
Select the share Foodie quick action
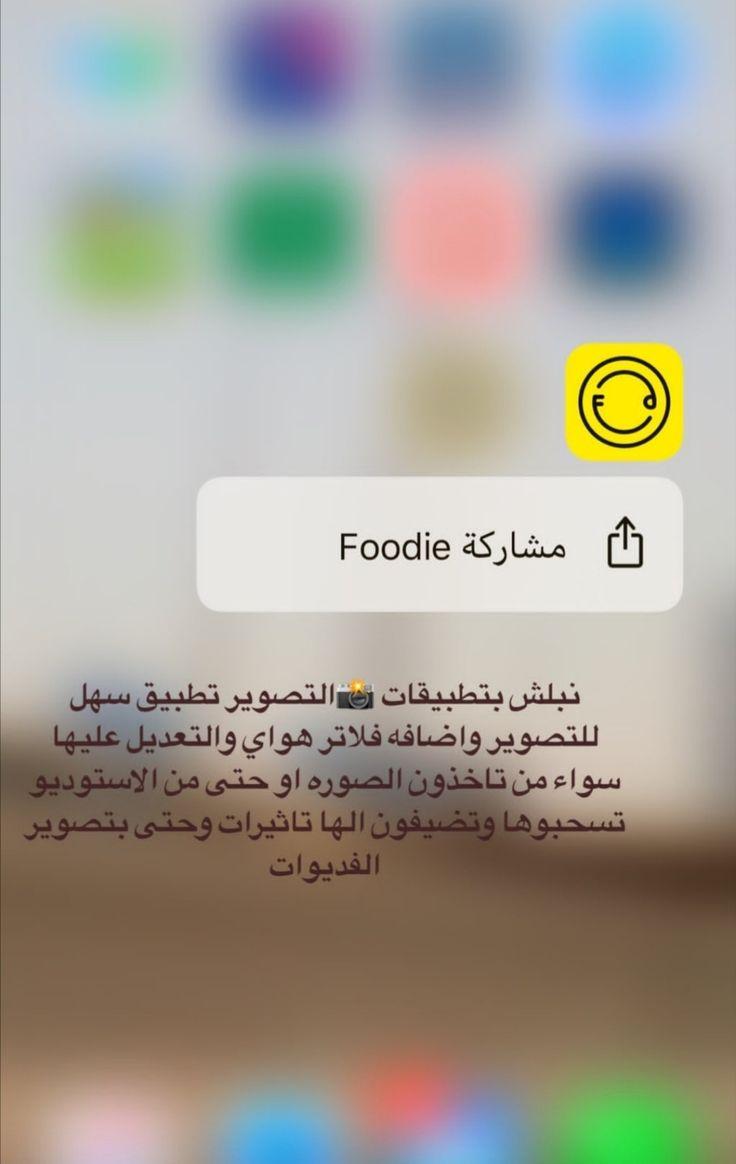click(440, 545)
